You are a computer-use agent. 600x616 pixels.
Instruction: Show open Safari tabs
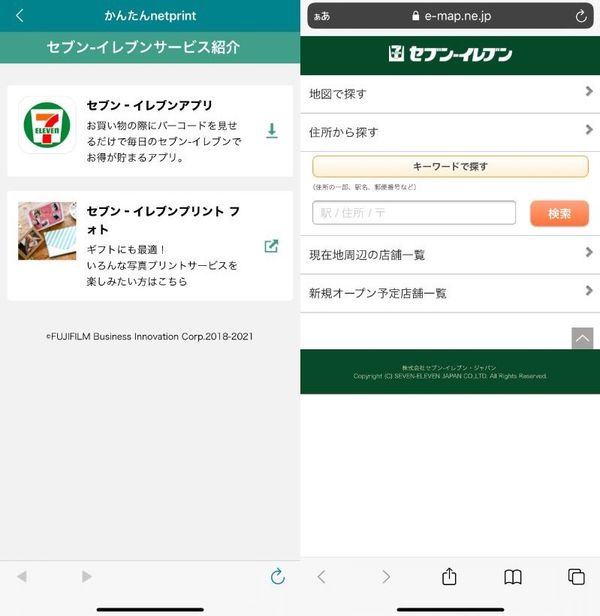coord(576,577)
